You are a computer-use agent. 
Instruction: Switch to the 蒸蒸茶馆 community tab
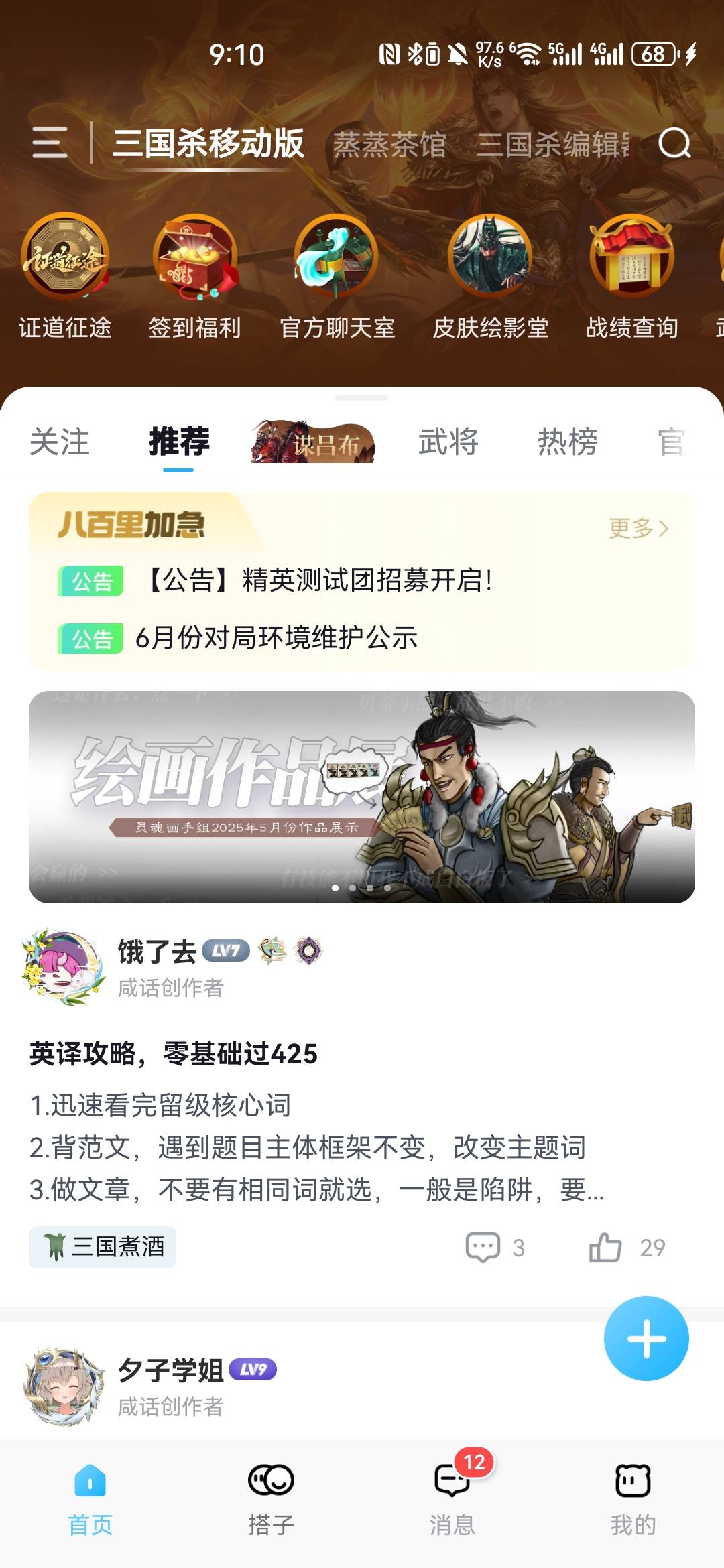point(389,145)
